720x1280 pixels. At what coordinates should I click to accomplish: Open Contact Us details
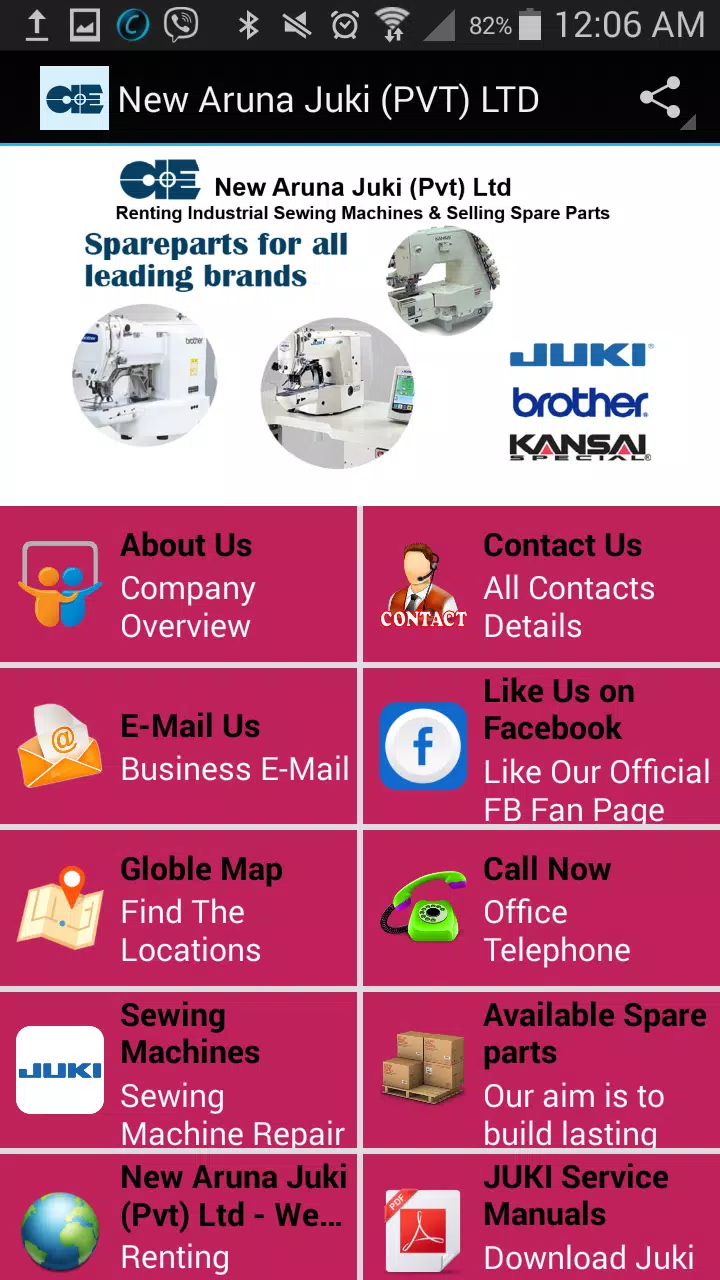tap(541, 585)
